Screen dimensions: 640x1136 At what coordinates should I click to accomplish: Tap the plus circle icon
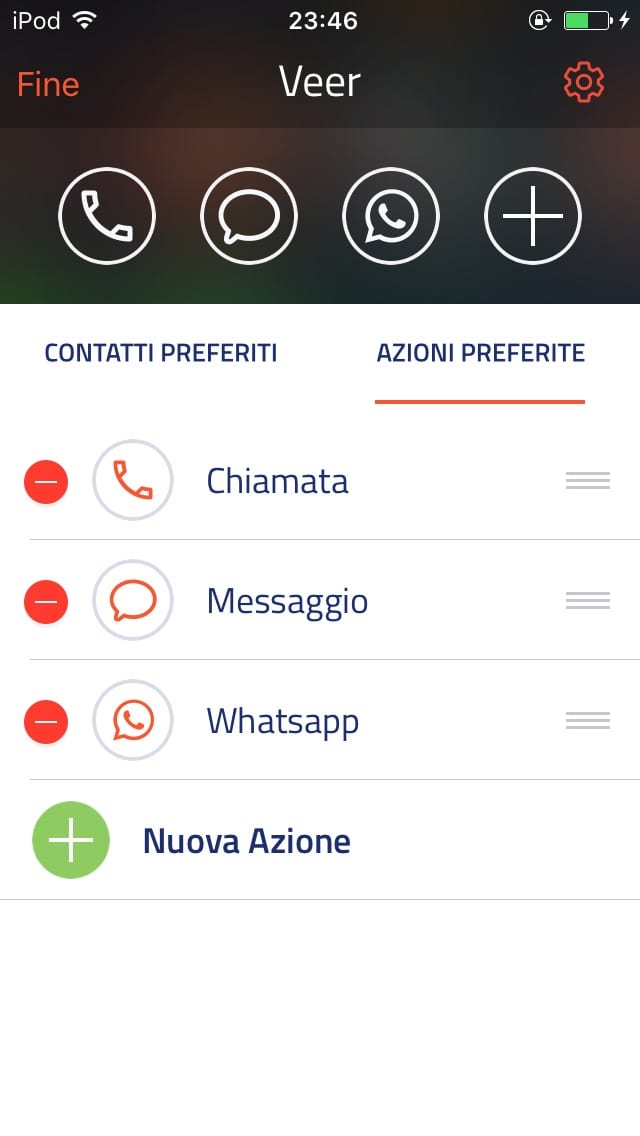coord(533,216)
